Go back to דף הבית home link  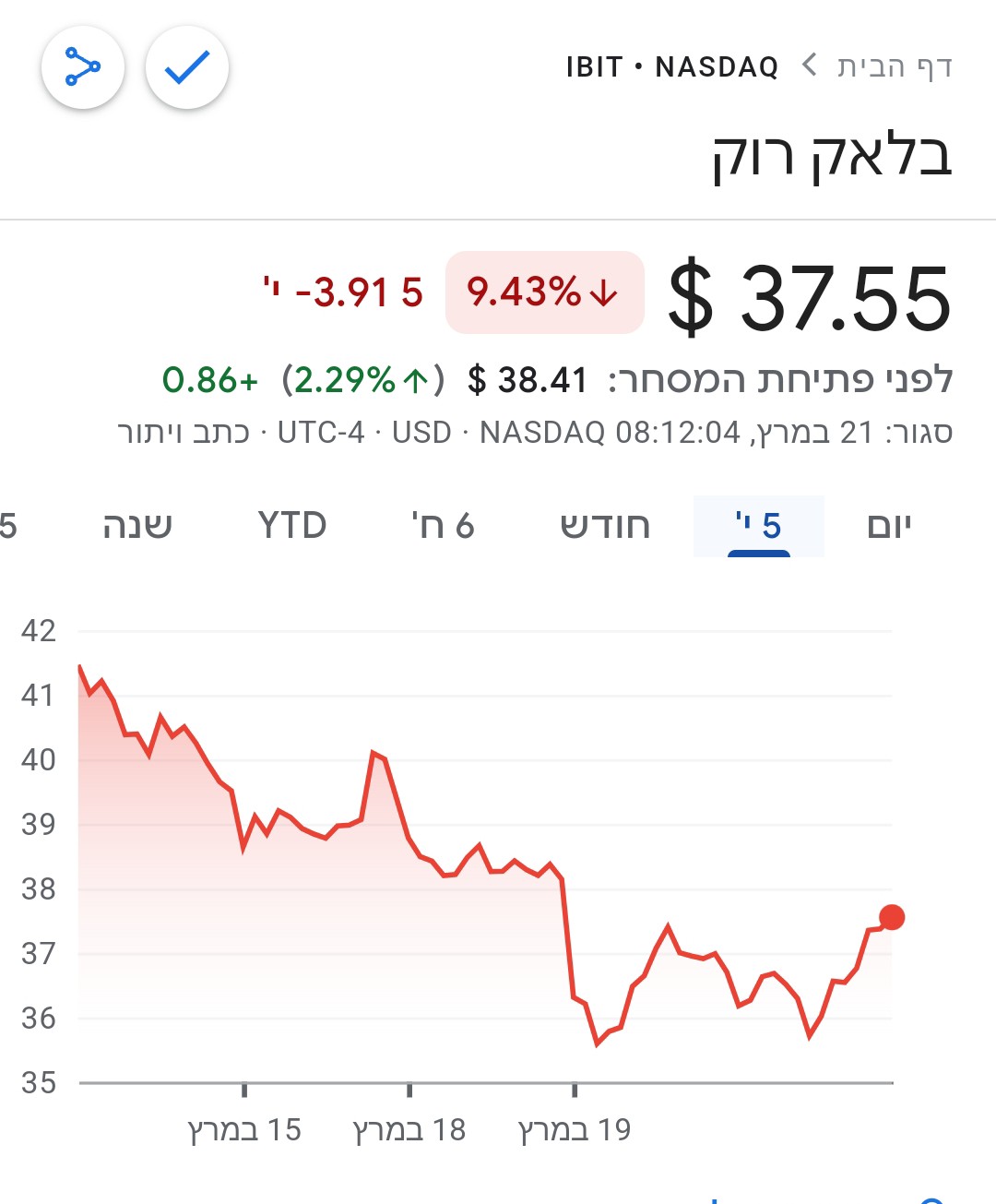click(894, 67)
